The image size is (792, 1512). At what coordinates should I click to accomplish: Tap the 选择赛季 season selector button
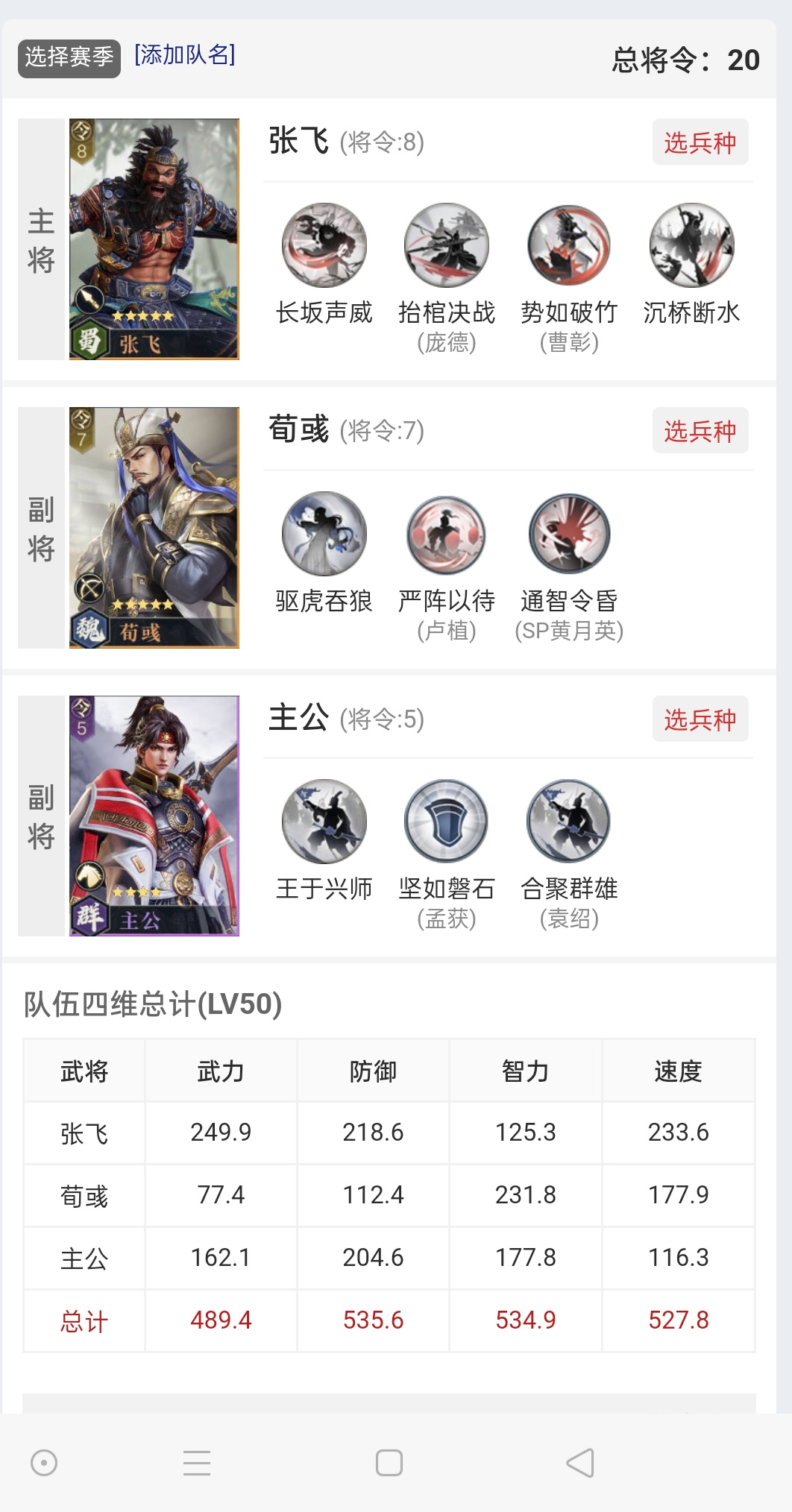(x=69, y=58)
